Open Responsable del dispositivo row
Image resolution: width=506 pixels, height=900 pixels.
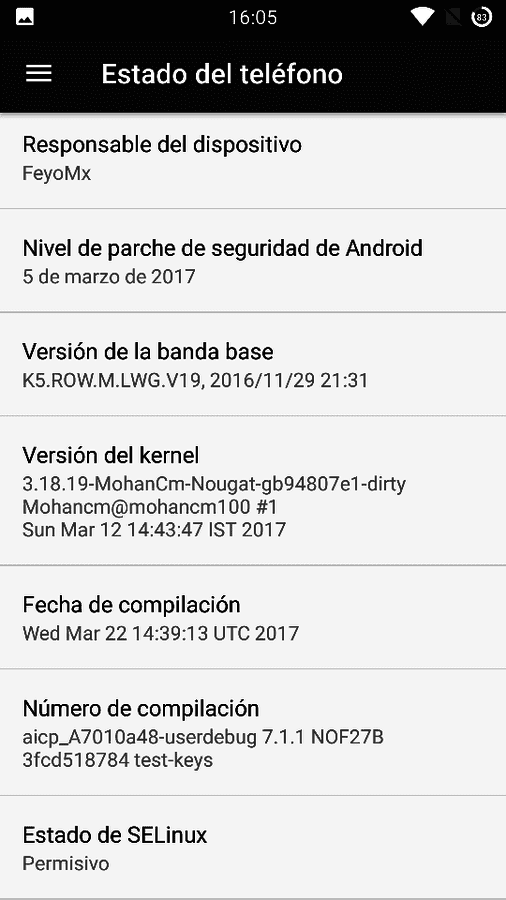pos(253,160)
